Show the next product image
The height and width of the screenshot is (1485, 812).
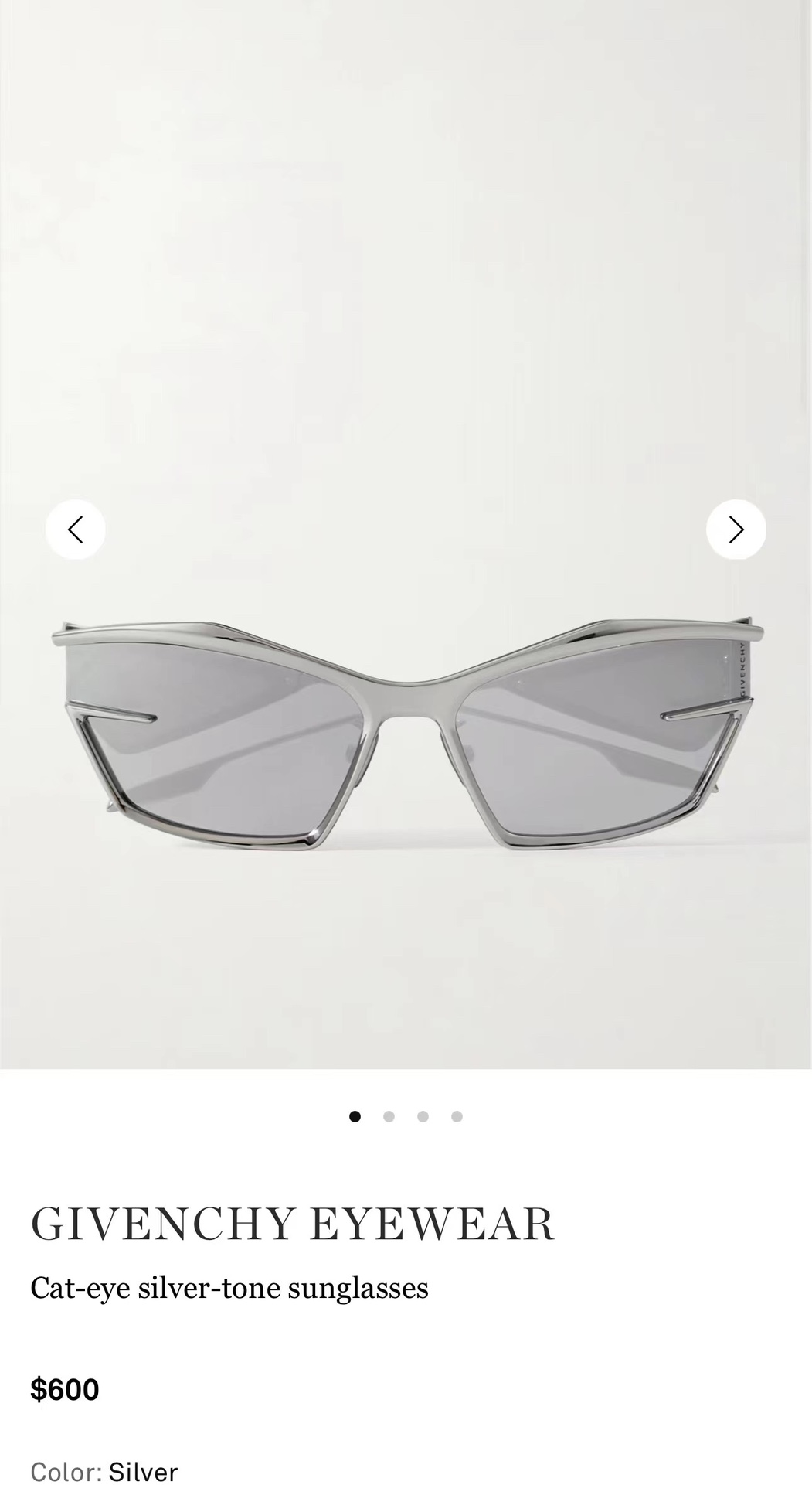[736, 530]
